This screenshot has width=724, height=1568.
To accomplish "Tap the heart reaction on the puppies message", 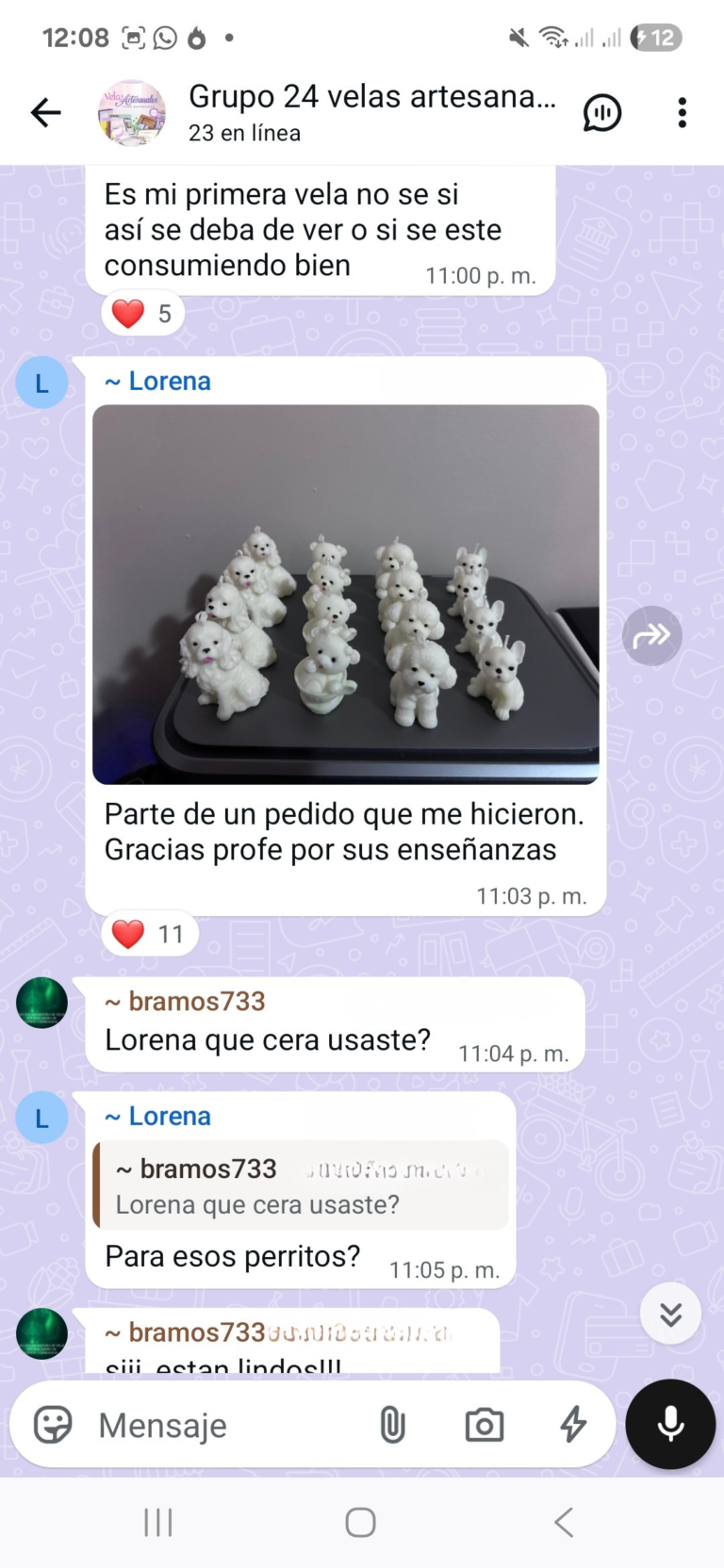I will click(147, 933).
